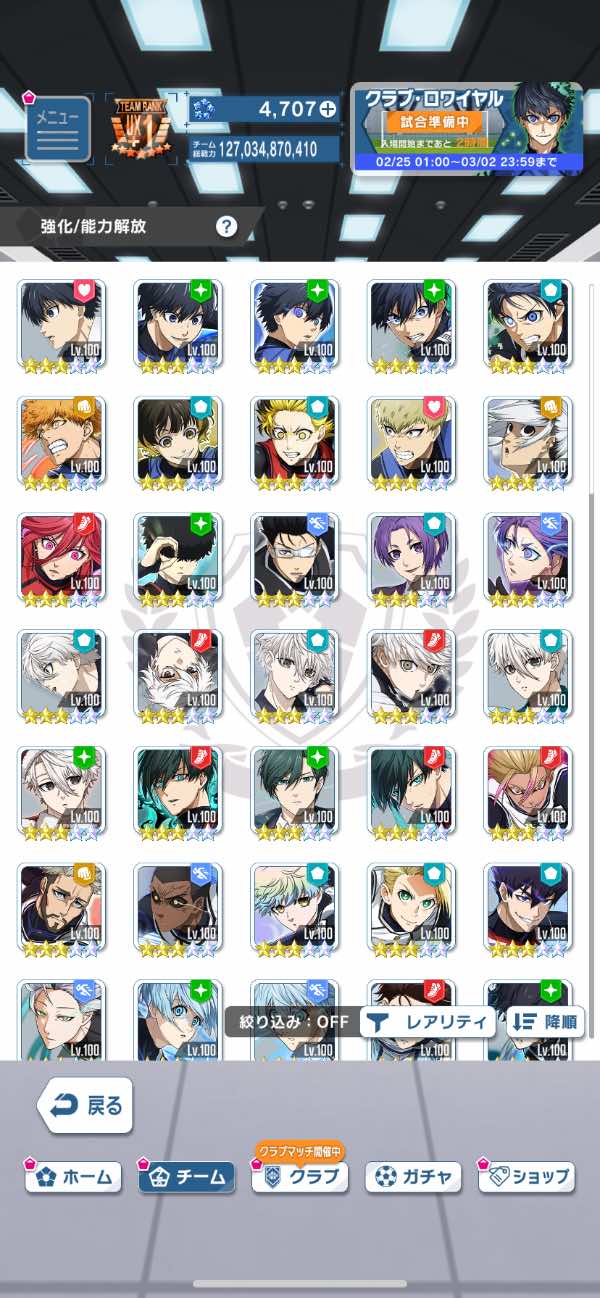This screenshot has width=600, height=1298.
Task: Tap the plus icon beside 4,707
Action: (x=327, y=109)
